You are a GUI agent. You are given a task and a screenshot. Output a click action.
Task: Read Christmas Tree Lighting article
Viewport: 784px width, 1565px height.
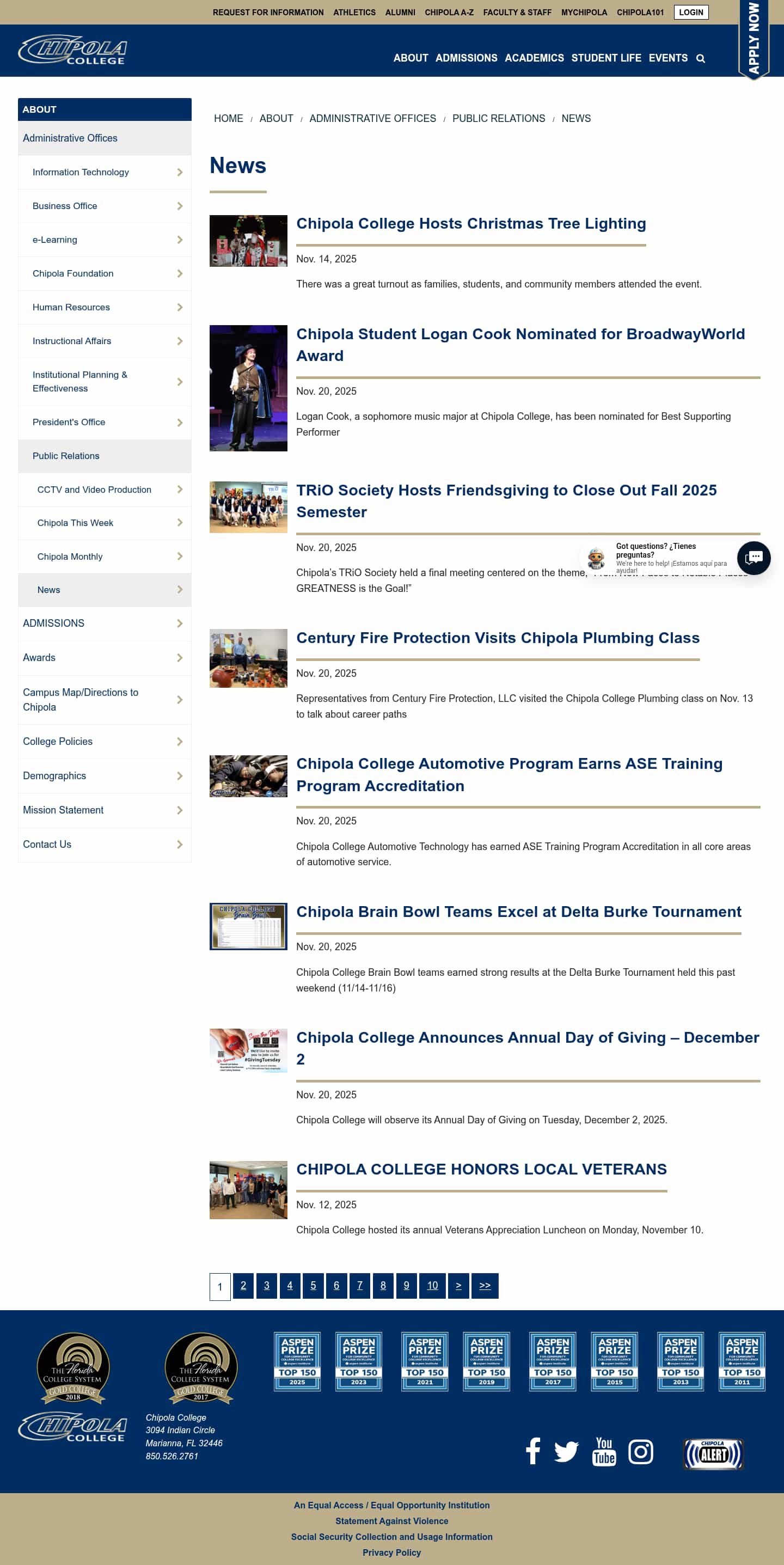coord(470,224)
